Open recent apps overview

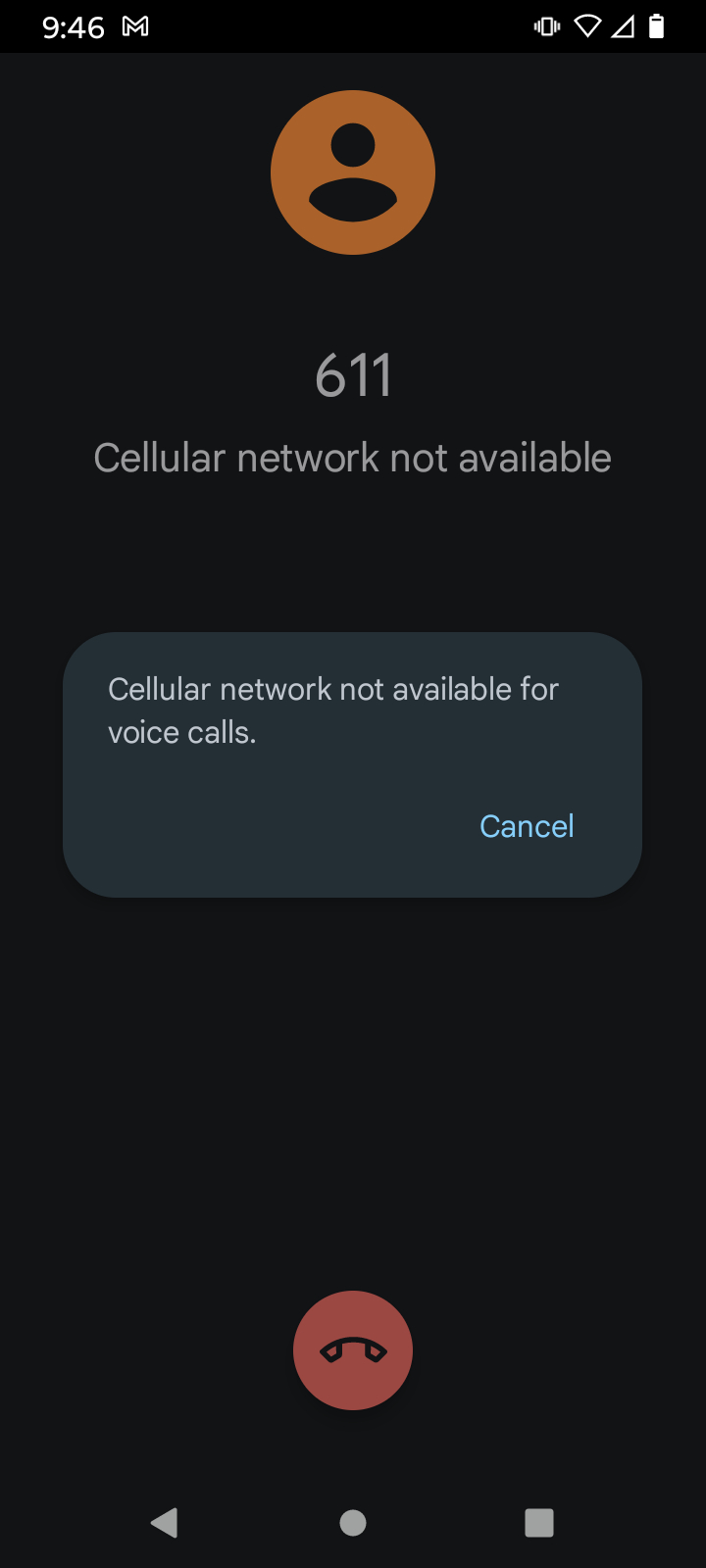pos(539,1522)
